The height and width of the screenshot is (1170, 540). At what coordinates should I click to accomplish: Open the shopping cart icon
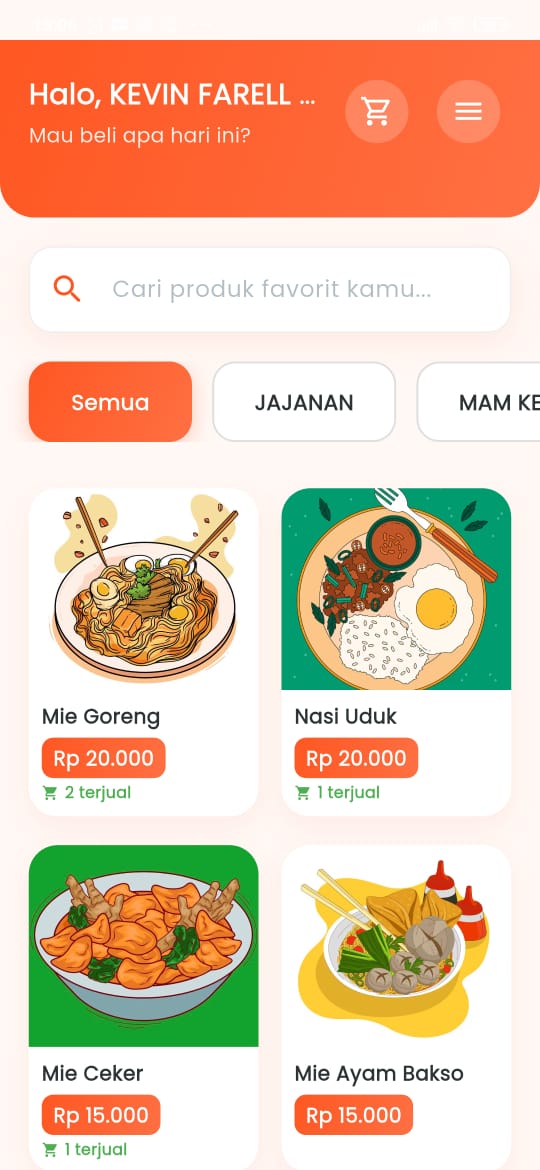coord(377,111)
